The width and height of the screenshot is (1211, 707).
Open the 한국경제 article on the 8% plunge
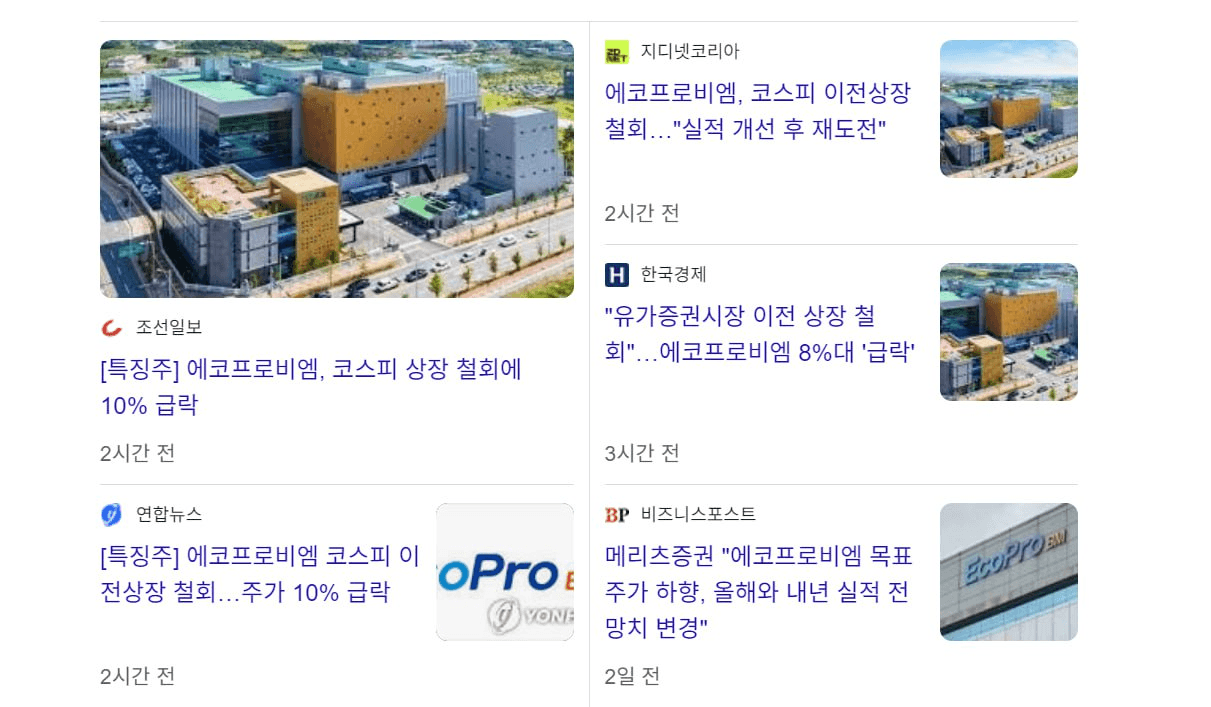[x=760, y=335]
